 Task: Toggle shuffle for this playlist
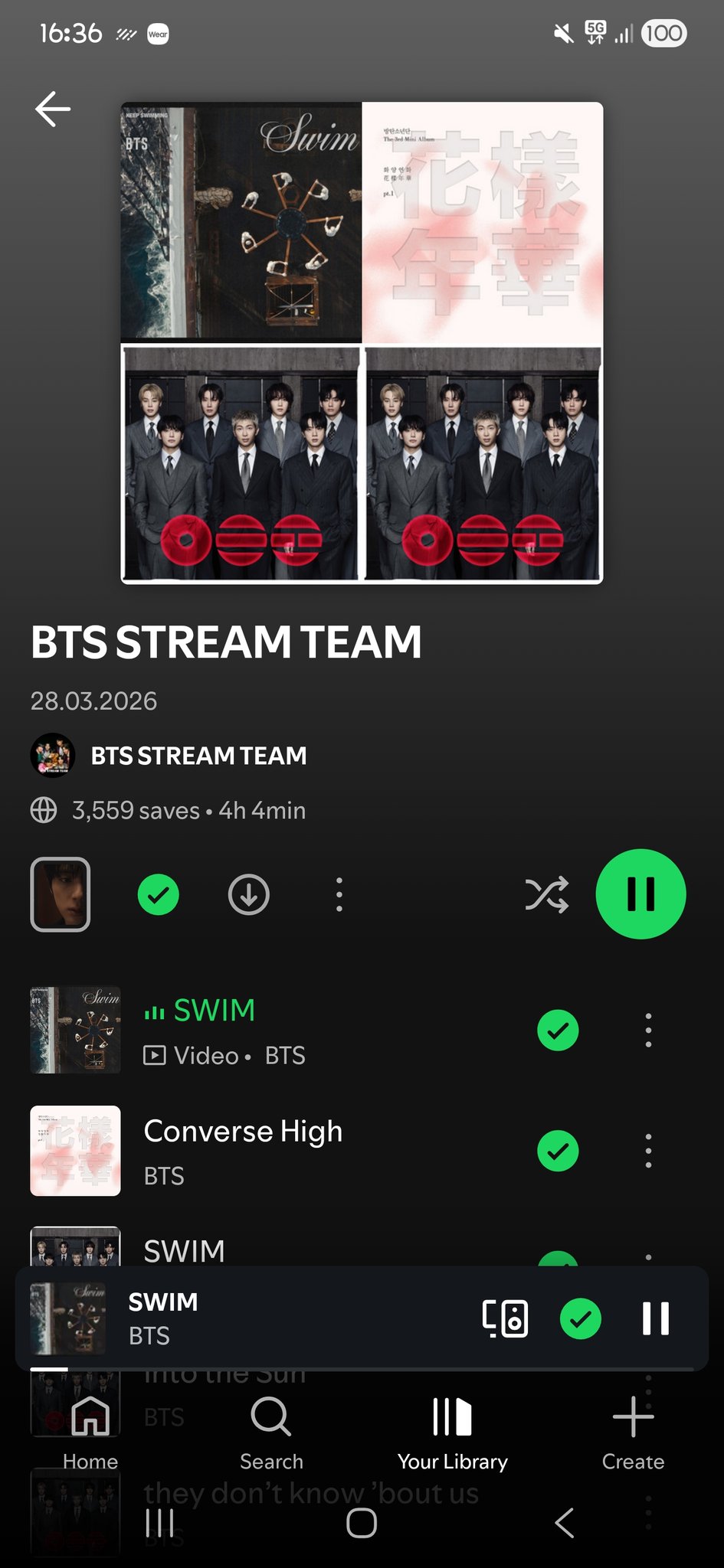[547, 894]
